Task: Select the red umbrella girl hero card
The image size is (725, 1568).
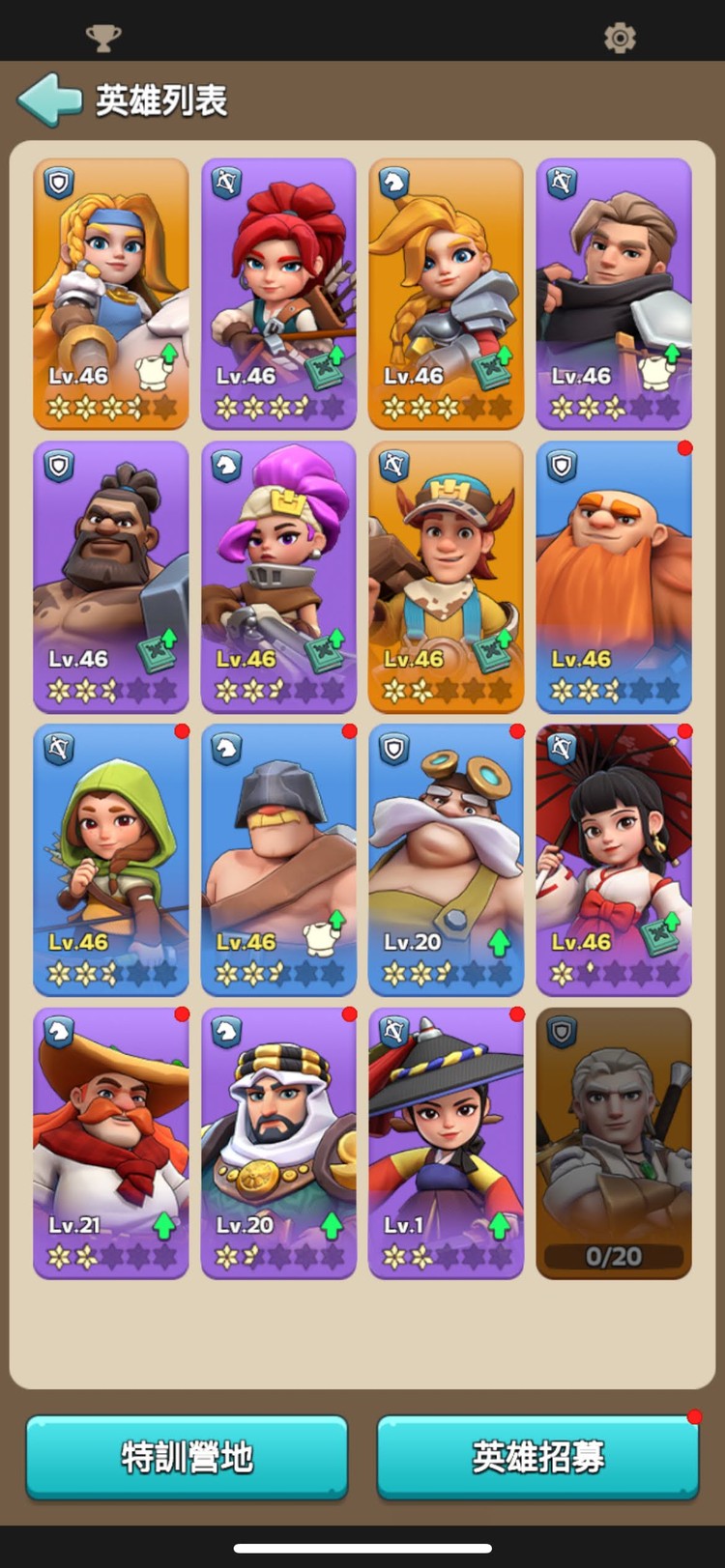Action: 614,859
